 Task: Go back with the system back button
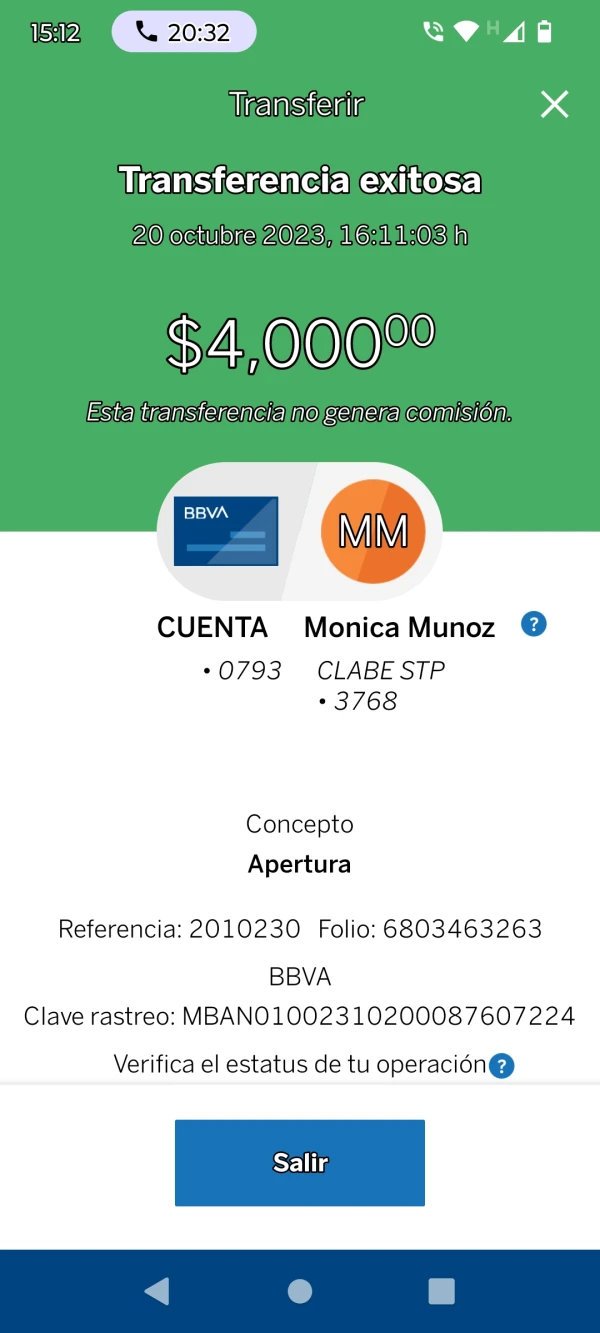(x=157, y=1291)
